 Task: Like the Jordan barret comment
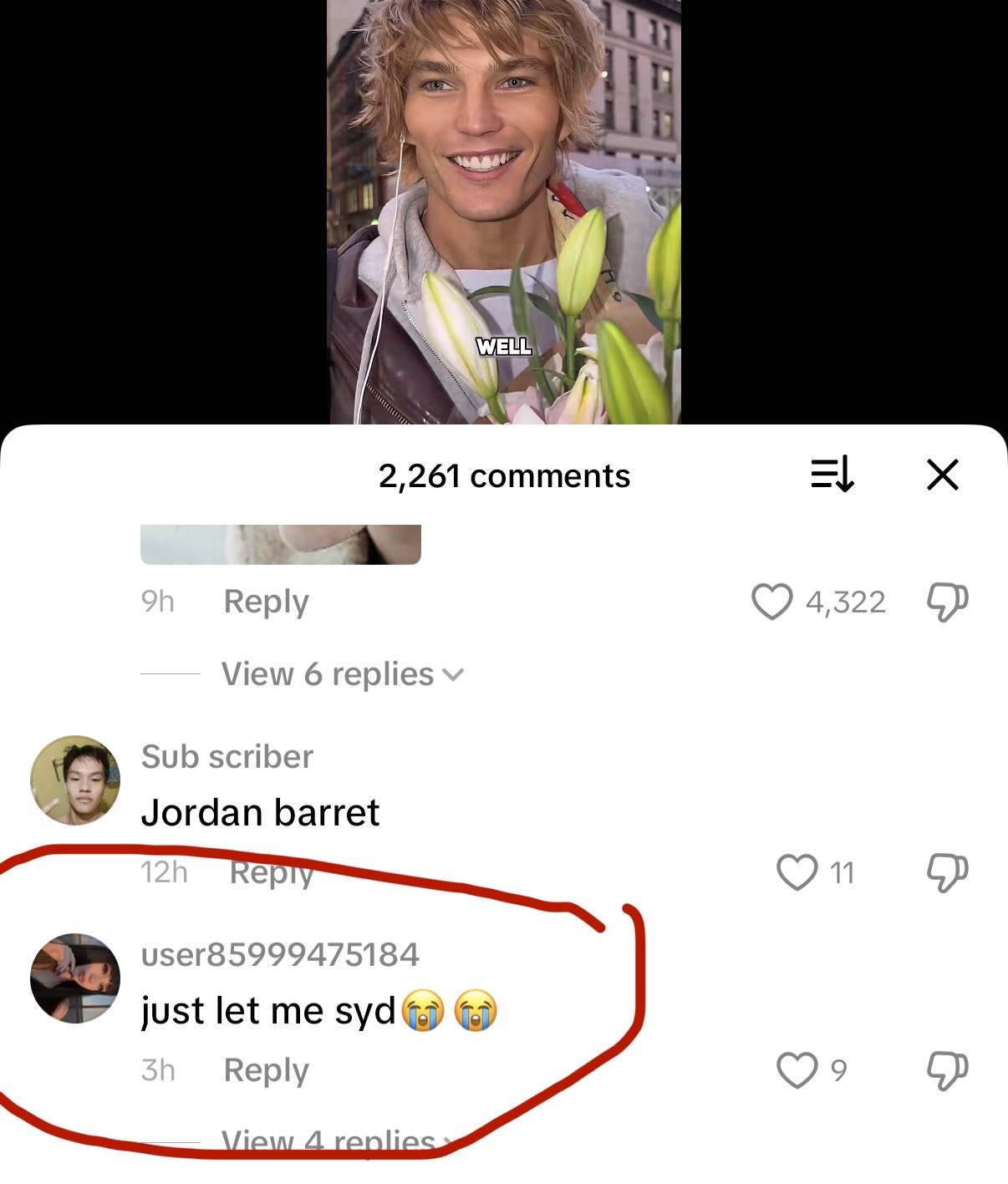(x=797, y=872)
